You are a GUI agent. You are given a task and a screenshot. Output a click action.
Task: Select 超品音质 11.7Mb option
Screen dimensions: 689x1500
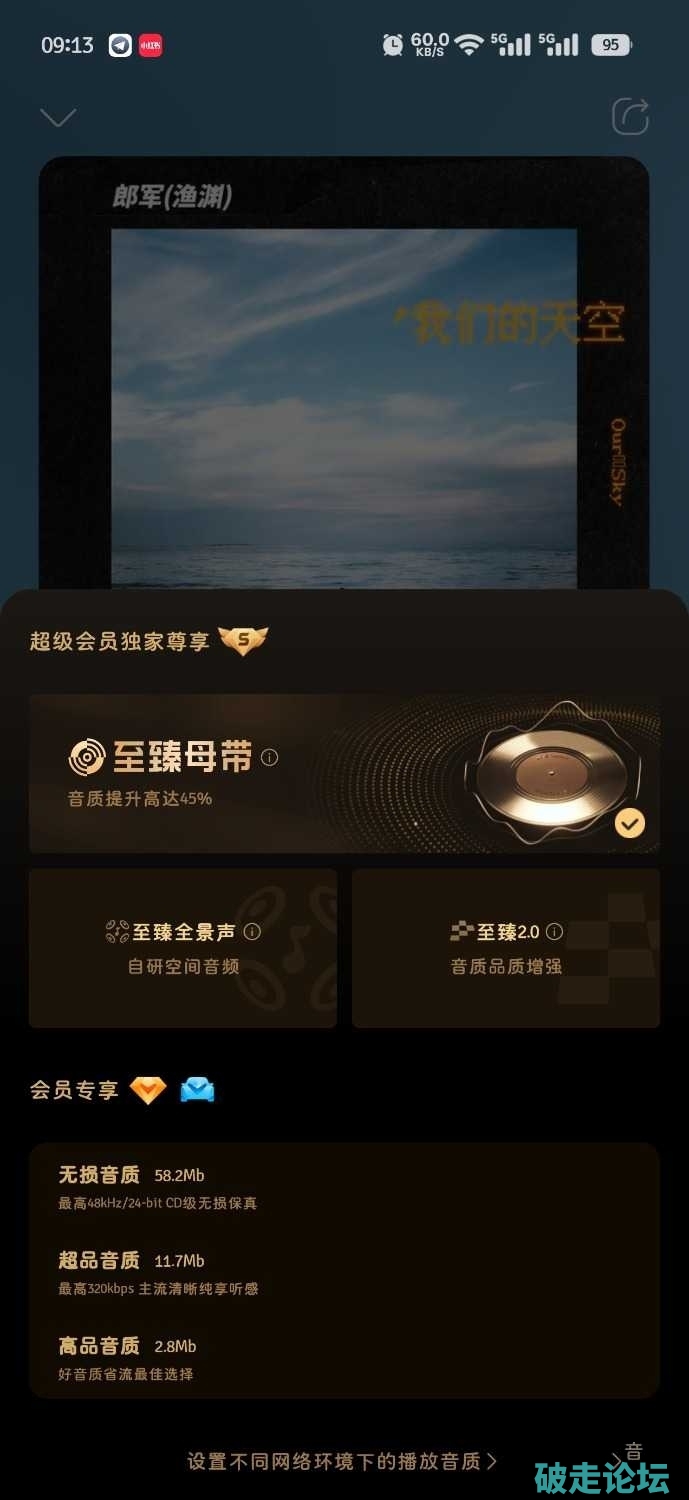pyautogui.click(x=344, y=1273)
